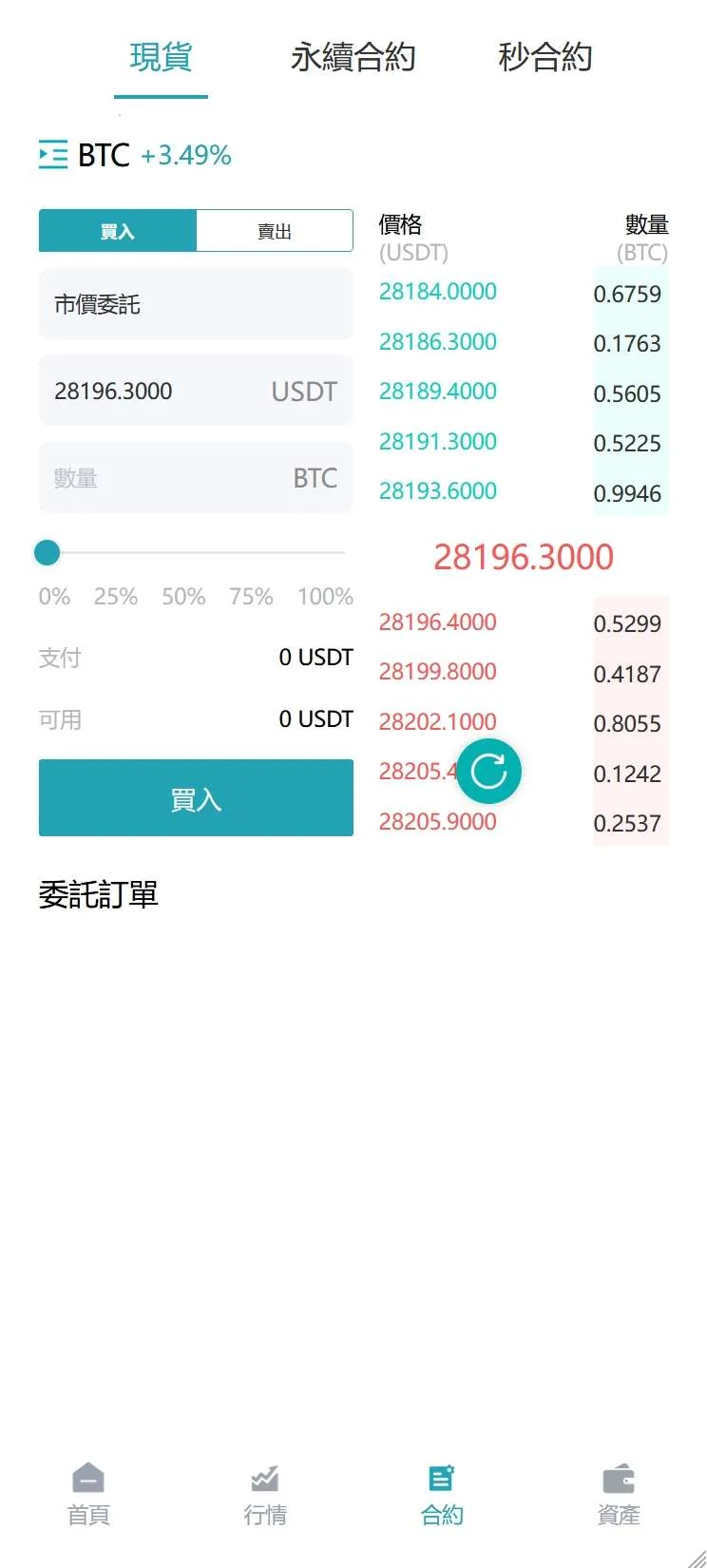Pick the 28184.0000 price in order book
707x1568 pixels.
438,292
